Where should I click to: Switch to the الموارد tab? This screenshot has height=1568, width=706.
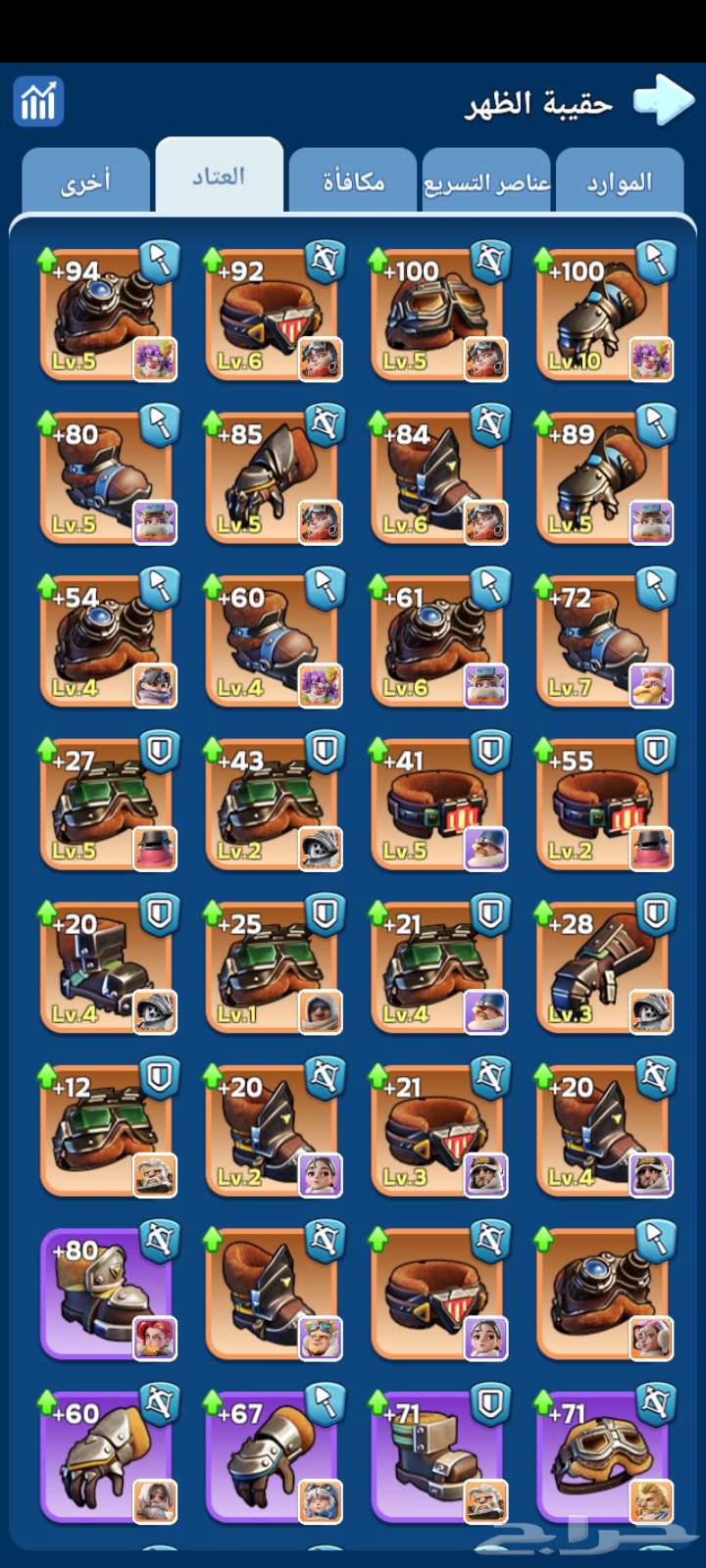(x=619, y=181)
